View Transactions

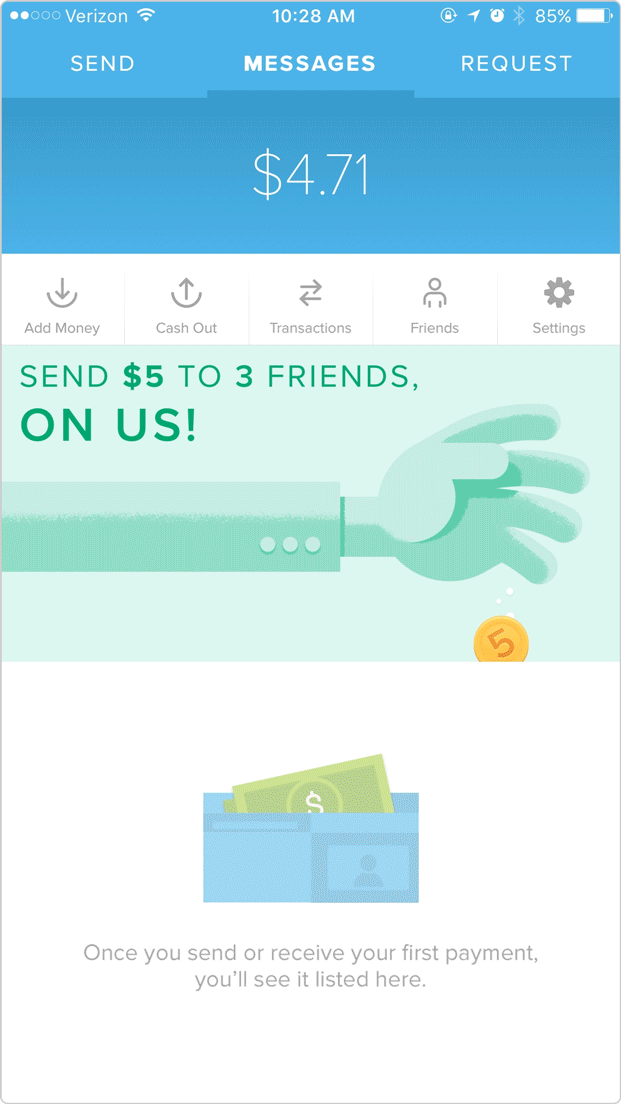pos(310,307)
